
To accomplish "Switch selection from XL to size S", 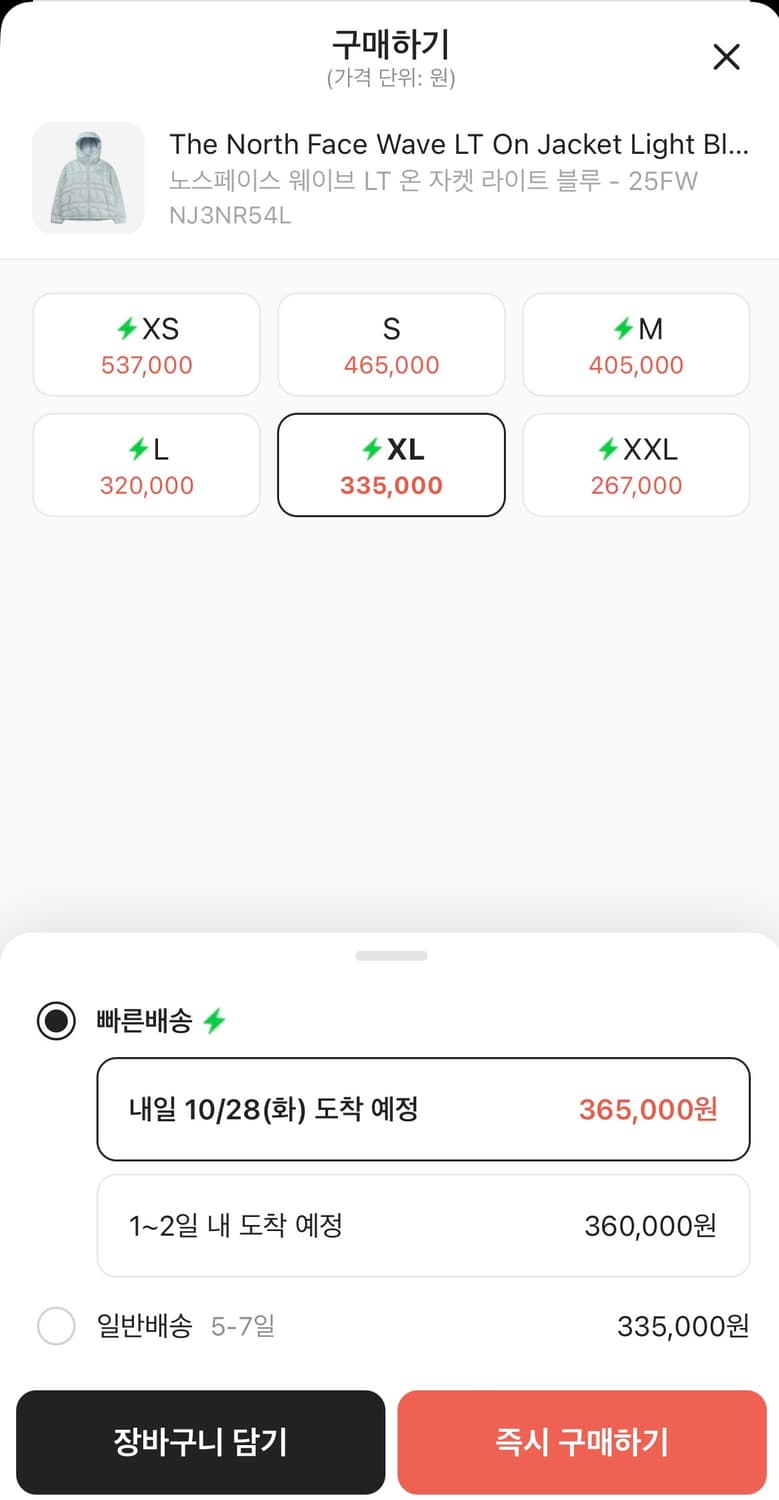I will tap(390, 345).
